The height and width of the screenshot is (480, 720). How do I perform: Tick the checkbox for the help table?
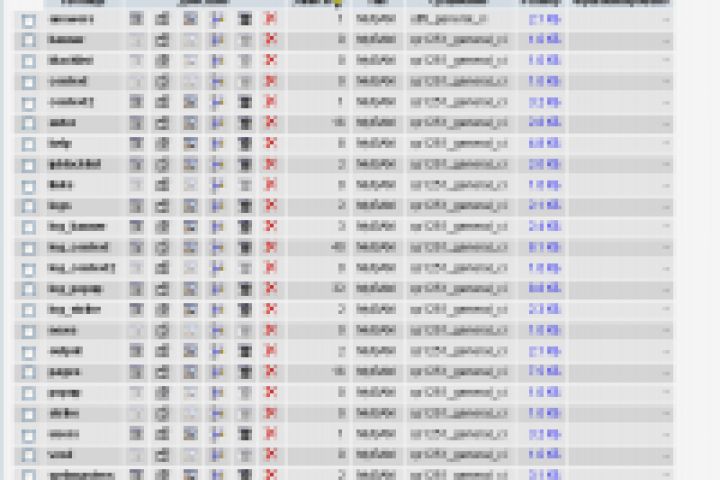coord(29,144)
